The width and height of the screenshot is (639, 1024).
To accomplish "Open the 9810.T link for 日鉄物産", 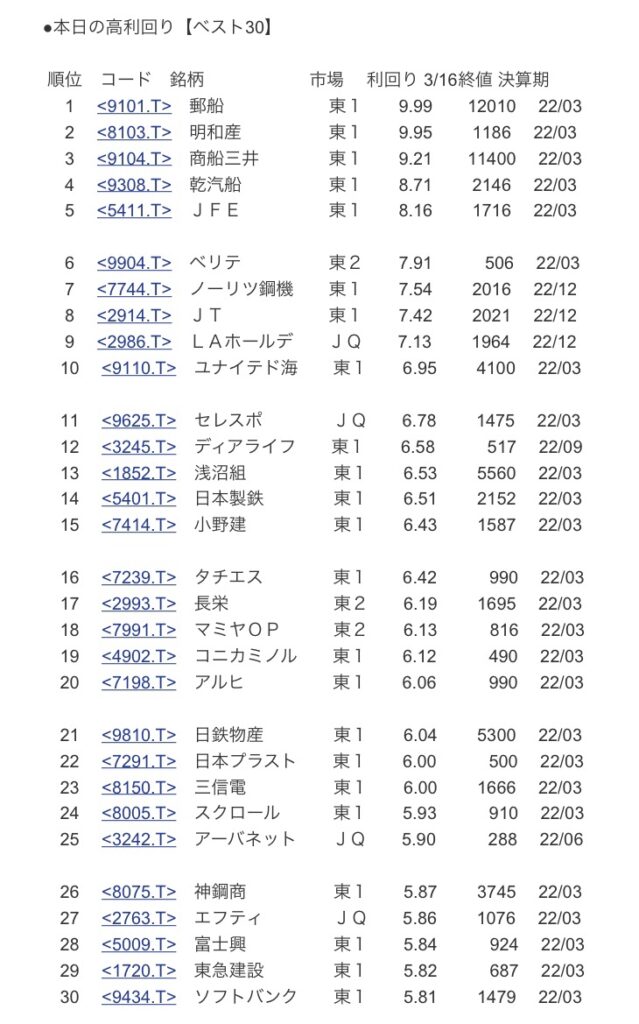I will [x=138, y=735].
